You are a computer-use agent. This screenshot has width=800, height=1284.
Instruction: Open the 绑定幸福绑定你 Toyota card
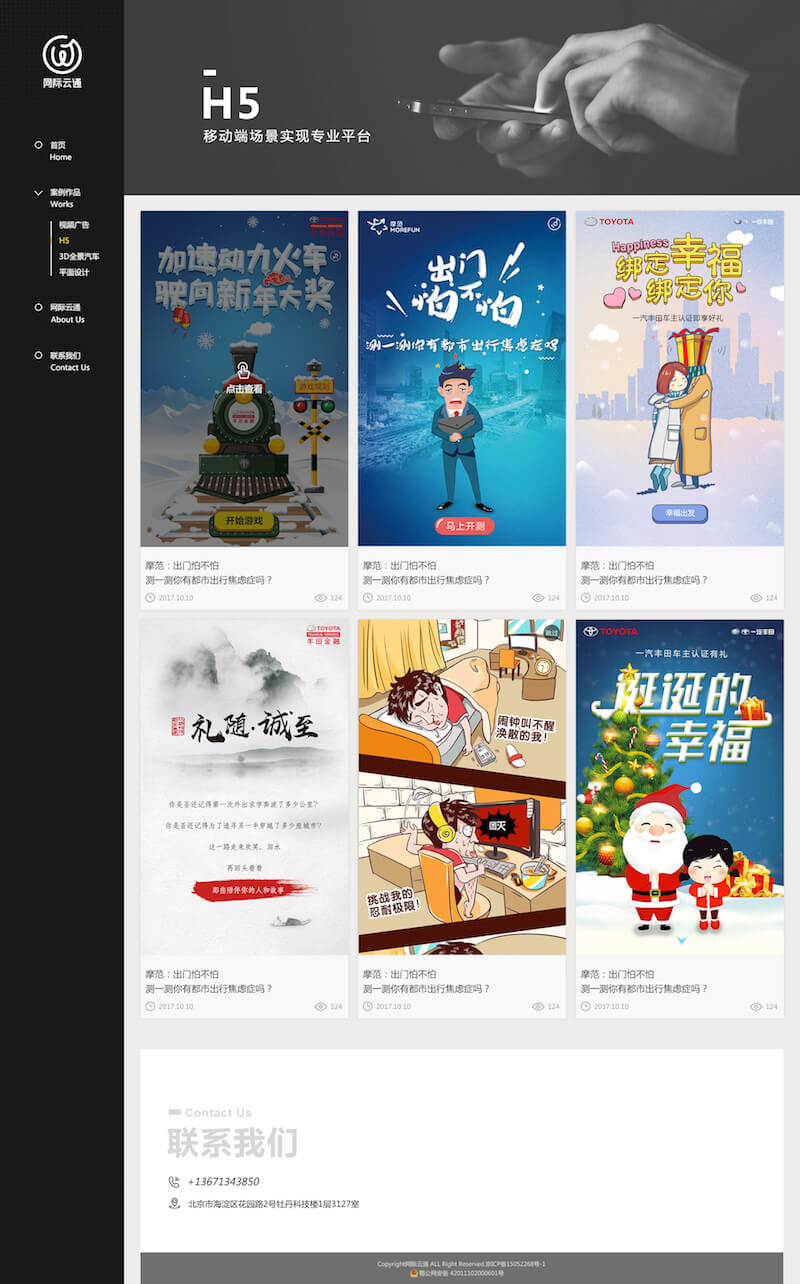[679, 379]
